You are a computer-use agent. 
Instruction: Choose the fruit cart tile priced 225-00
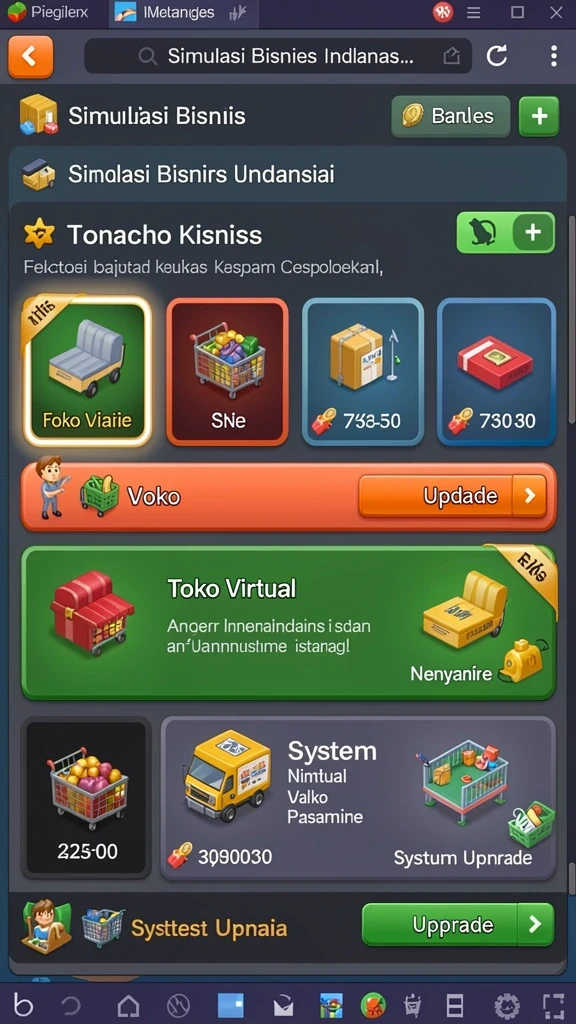click(86, 798)
